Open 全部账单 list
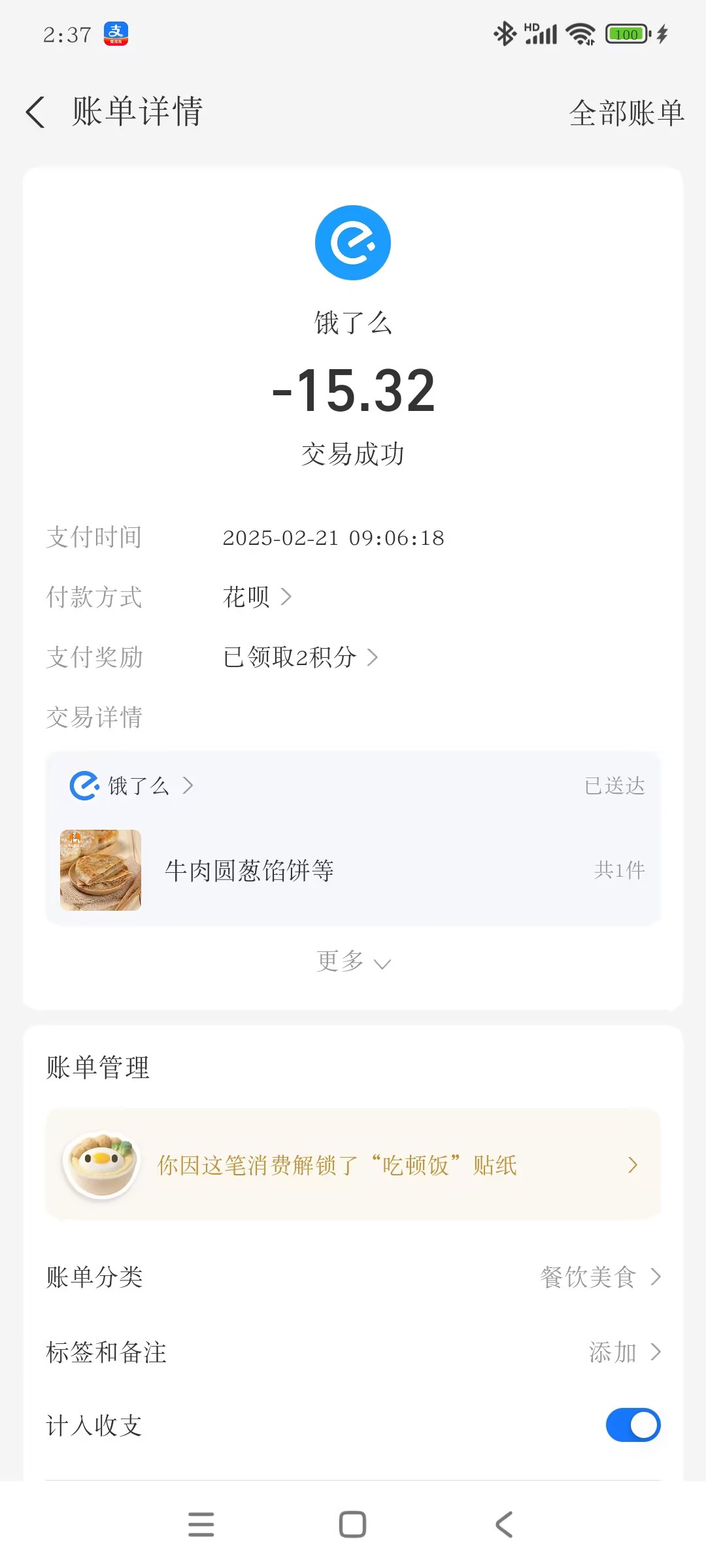This screenshot has height=1568, width=706. (x=626, y=113)
